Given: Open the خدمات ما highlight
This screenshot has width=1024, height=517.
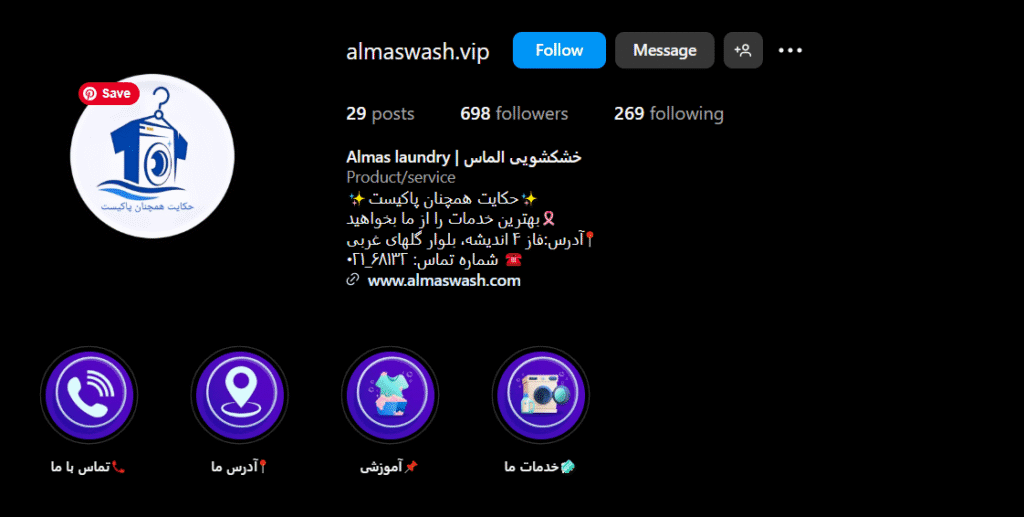Looking at the screenshot, I should pos(541,395).
